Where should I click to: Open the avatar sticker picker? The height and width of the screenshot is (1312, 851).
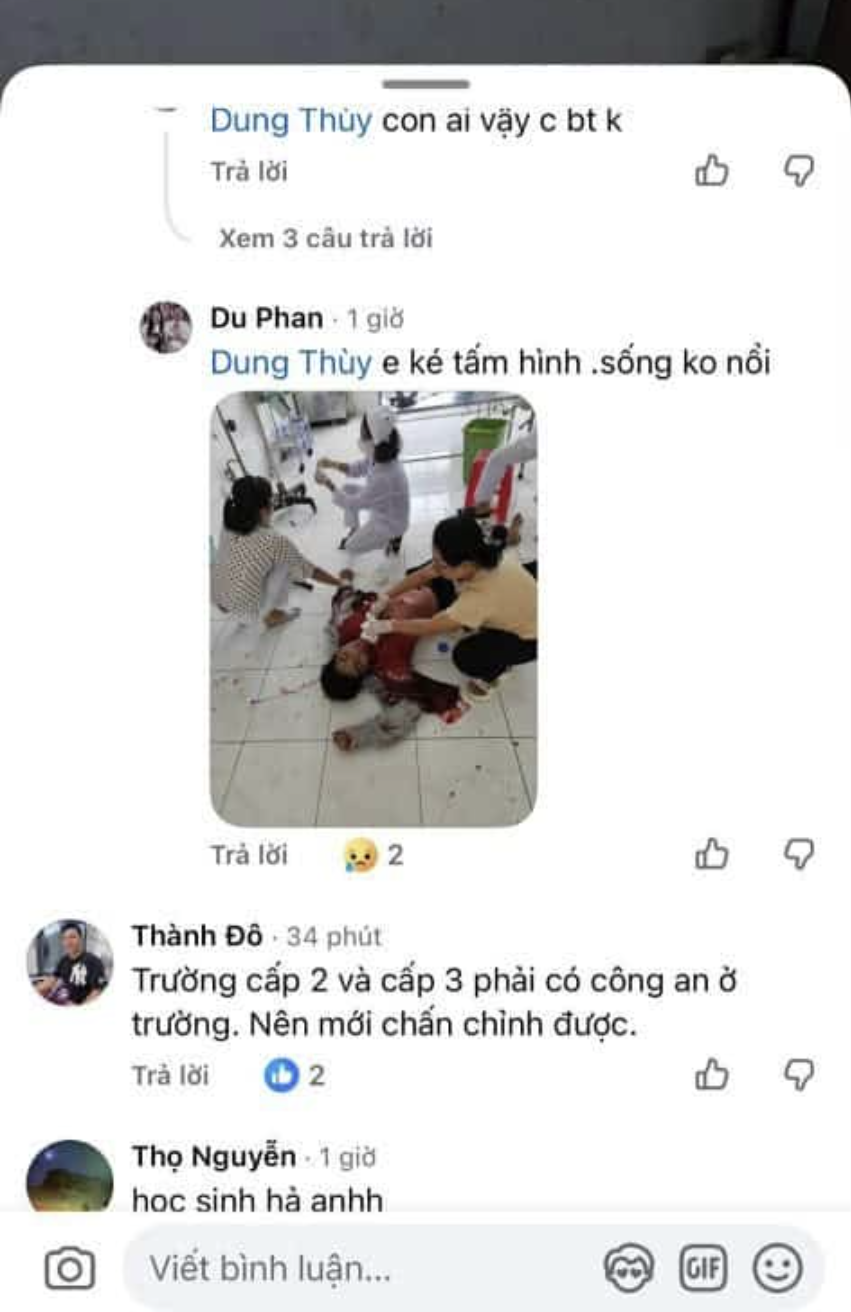pos(629,1269)
